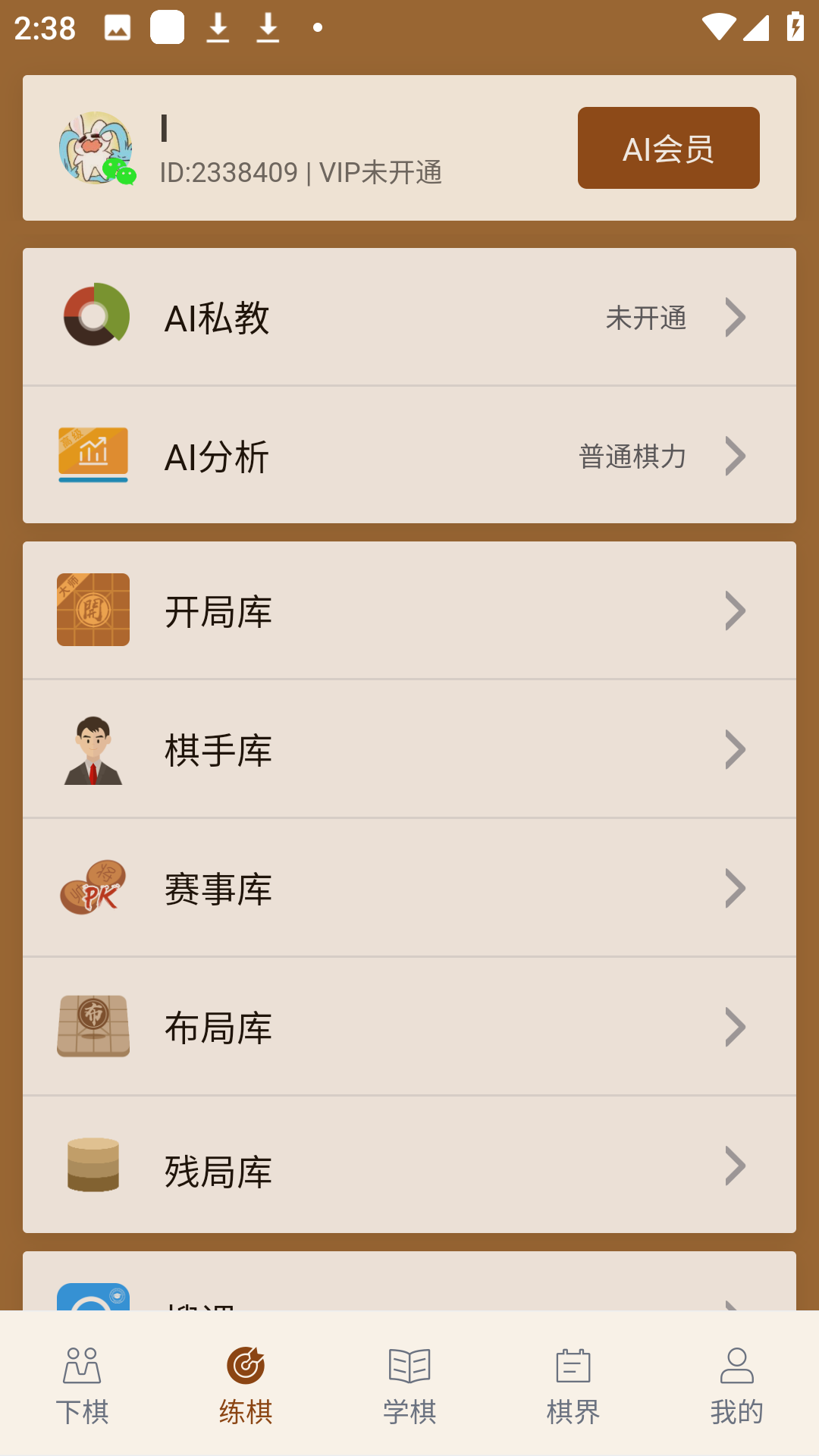
Task: Go to the 棋界 tab
Action: tap(573, 1384)
